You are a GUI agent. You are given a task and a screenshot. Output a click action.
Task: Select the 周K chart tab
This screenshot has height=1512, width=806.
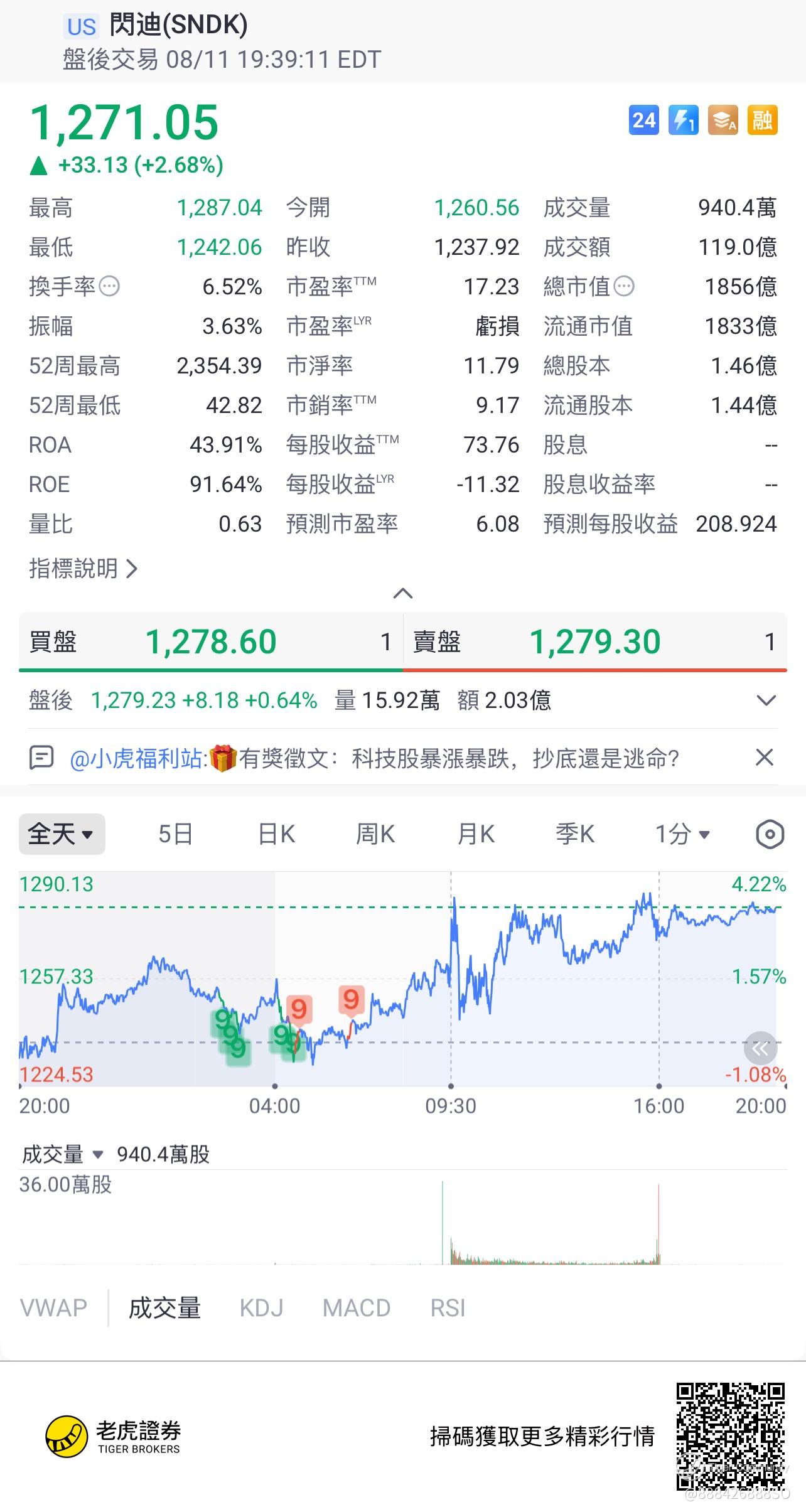pyautogui.click(x=375, y=834)
